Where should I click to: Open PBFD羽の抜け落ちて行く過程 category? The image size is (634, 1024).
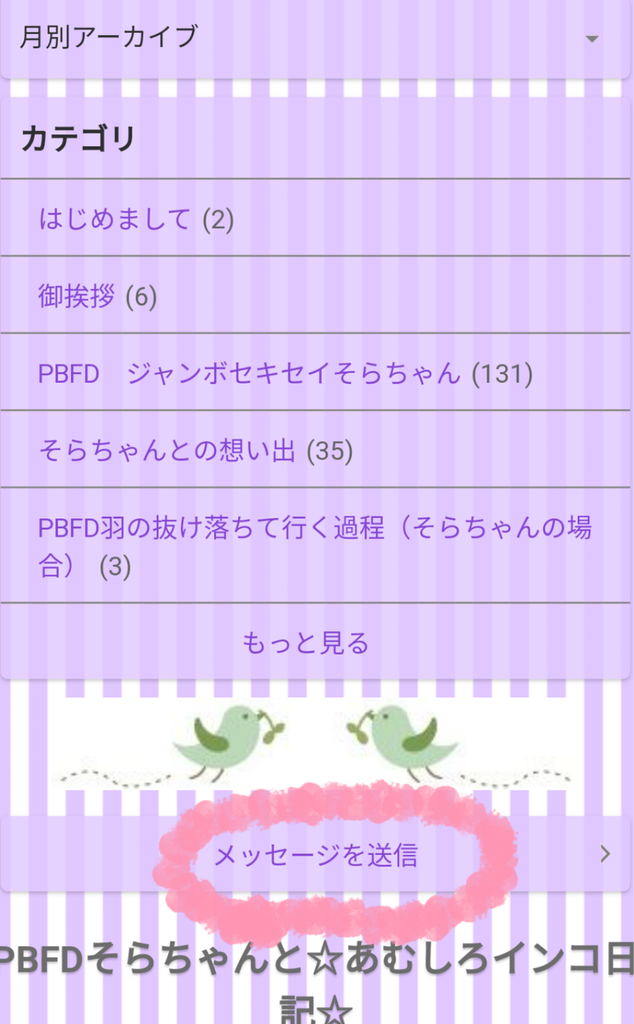pyautogui.click(x=315, y=545)
